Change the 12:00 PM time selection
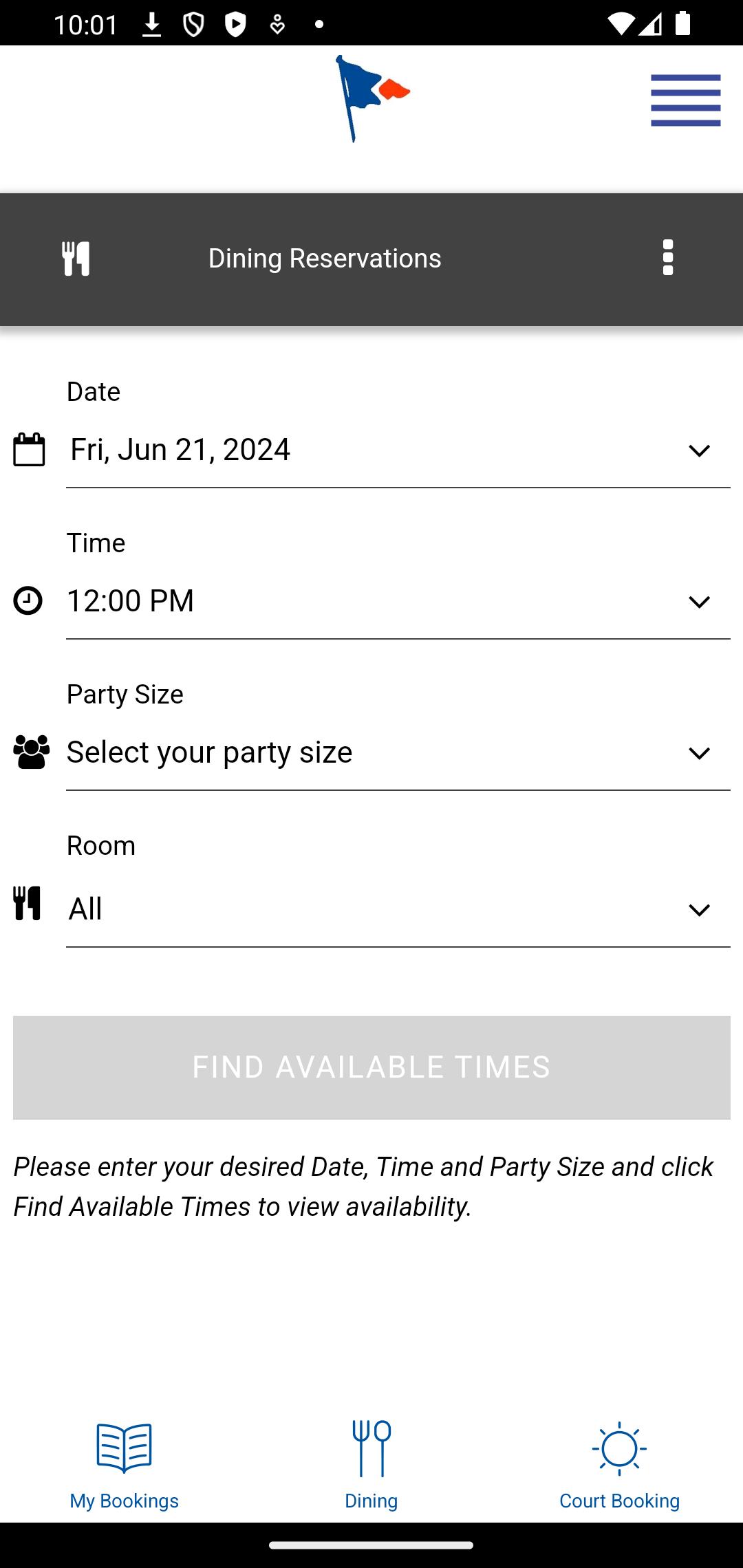 click(398, 602)
